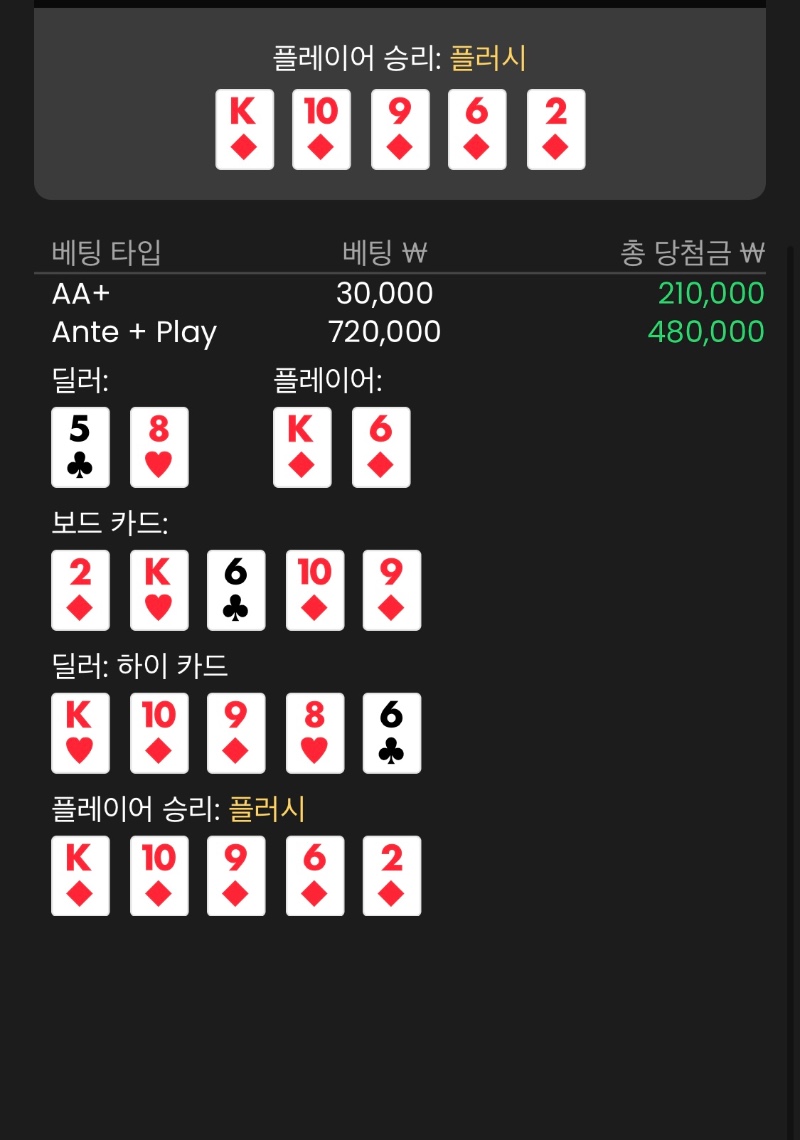Select the player's King of Diamonds hole card
Screen dimensions: 800x1140
tap(302, 447)
